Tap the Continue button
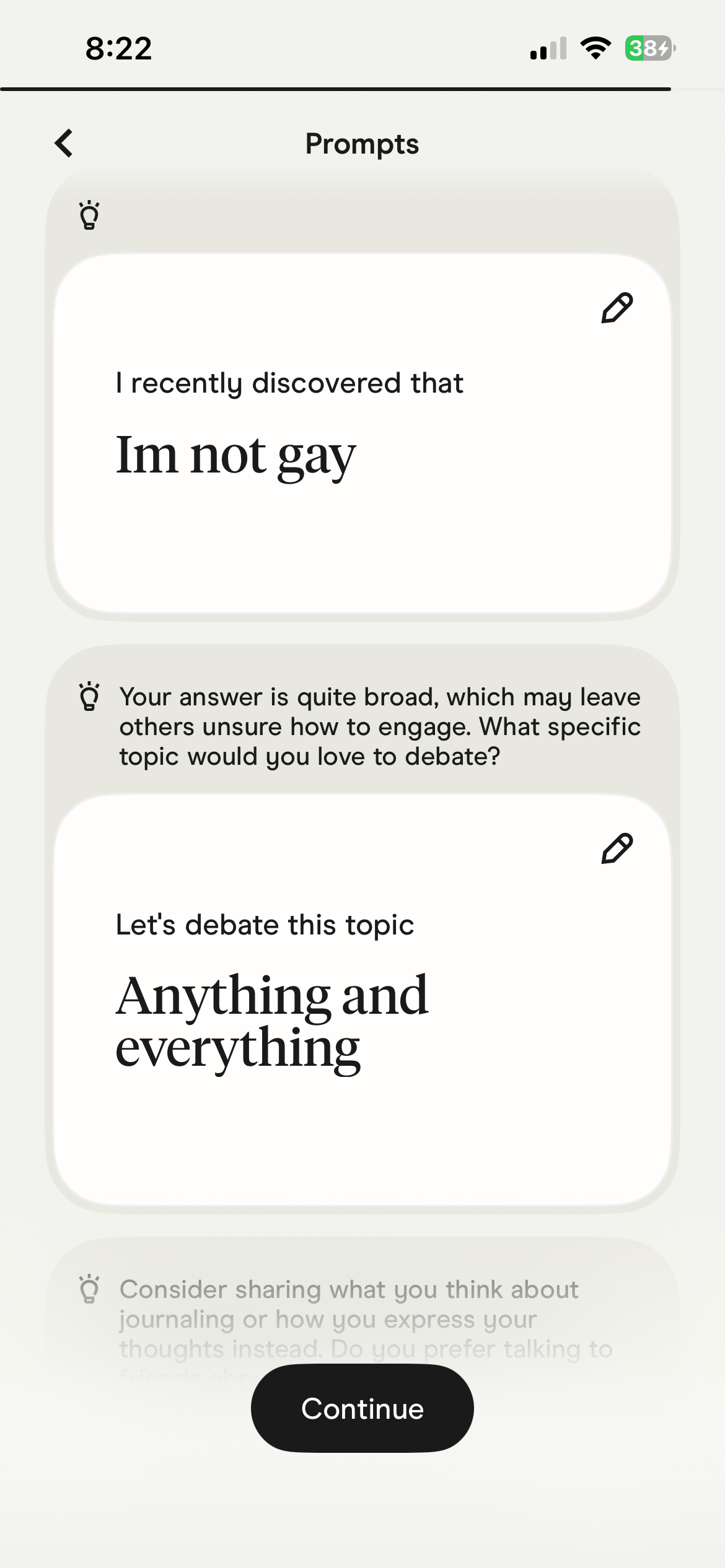Screen dimensions: 725x1568 362,1408
